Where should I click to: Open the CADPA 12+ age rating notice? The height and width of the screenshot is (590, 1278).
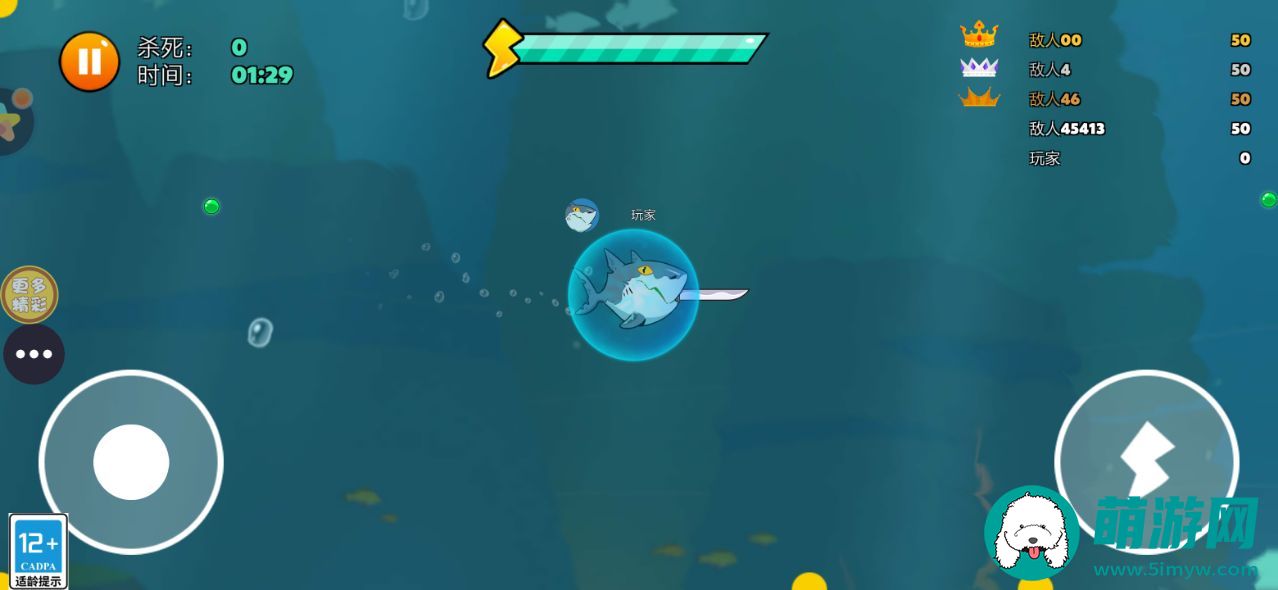pos(38,551)
